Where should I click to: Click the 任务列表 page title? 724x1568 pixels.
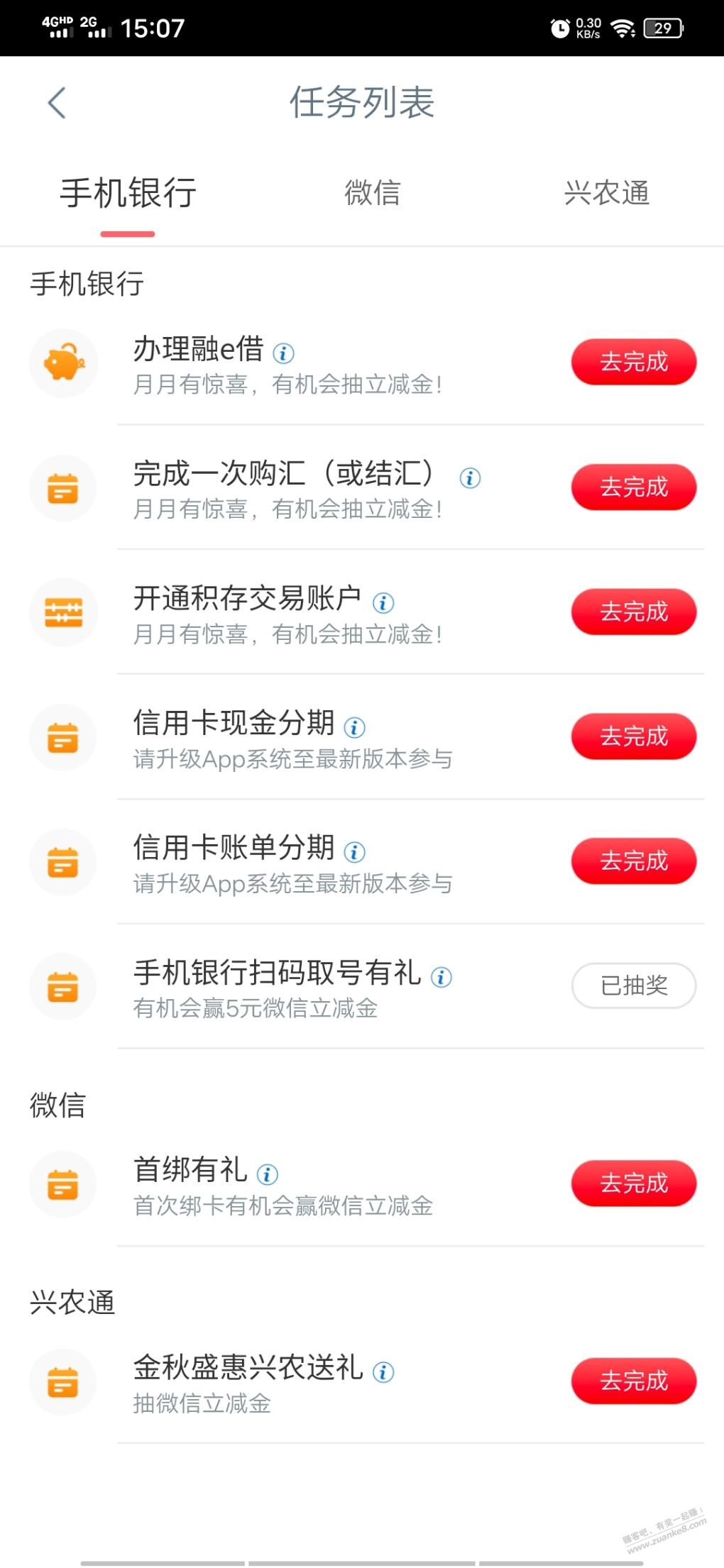point(362,102)
